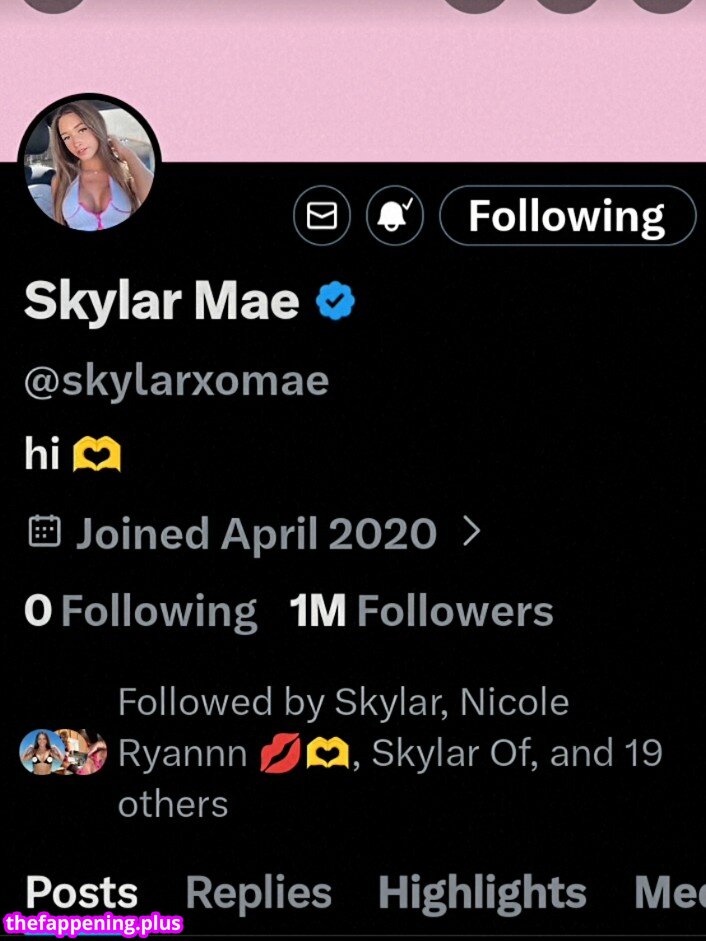Switch to the Posts tab
Viewport: 706px width, 941px height.
point(81,892)
